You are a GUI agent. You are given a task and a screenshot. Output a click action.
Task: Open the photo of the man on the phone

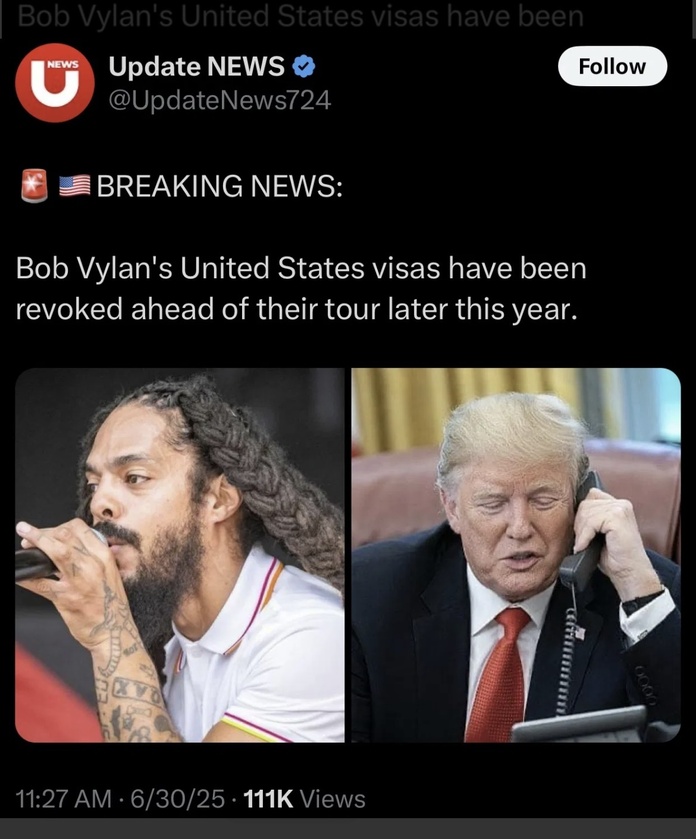515,555
